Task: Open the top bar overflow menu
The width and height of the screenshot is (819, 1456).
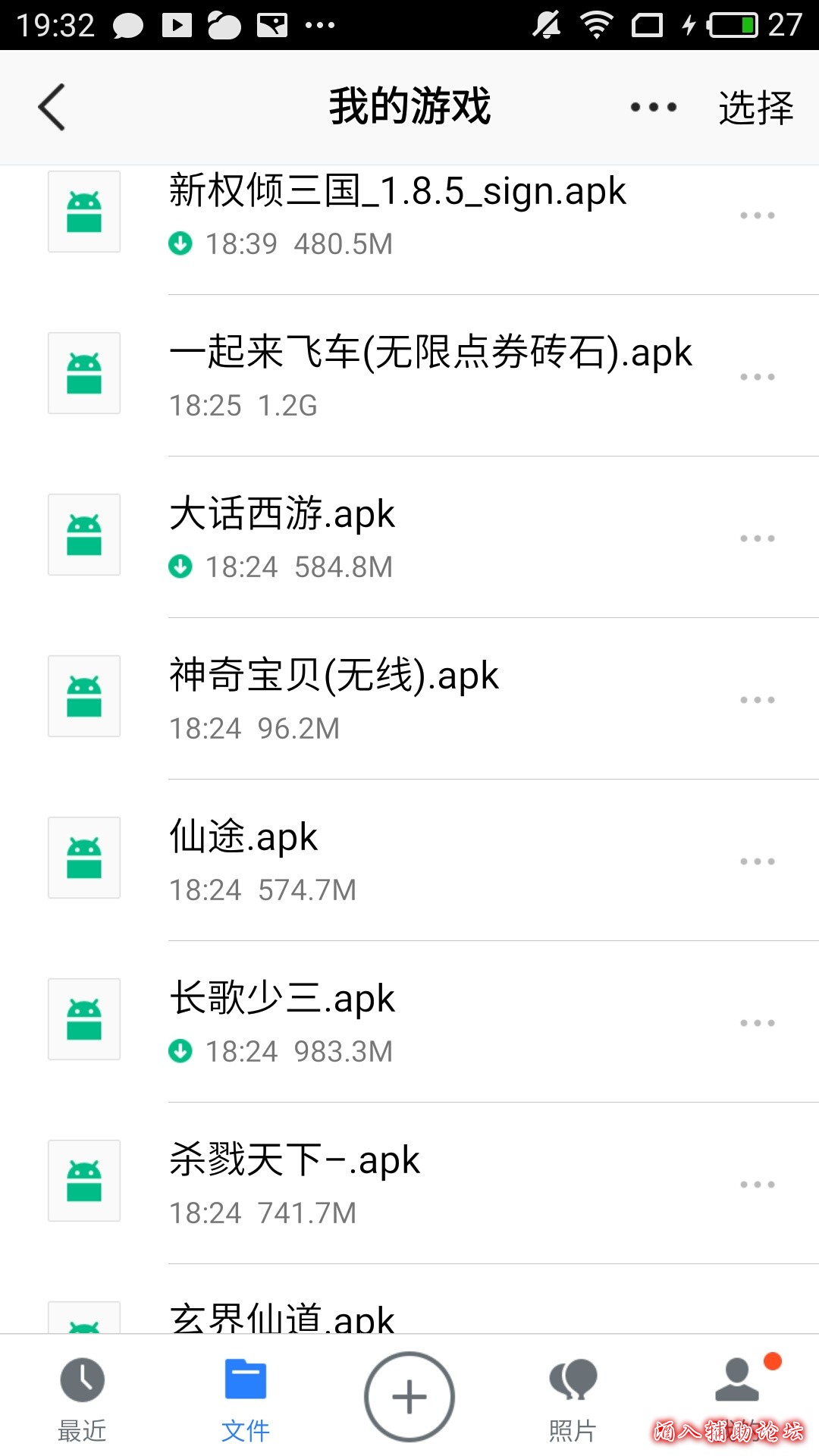Action: (653, 107)
